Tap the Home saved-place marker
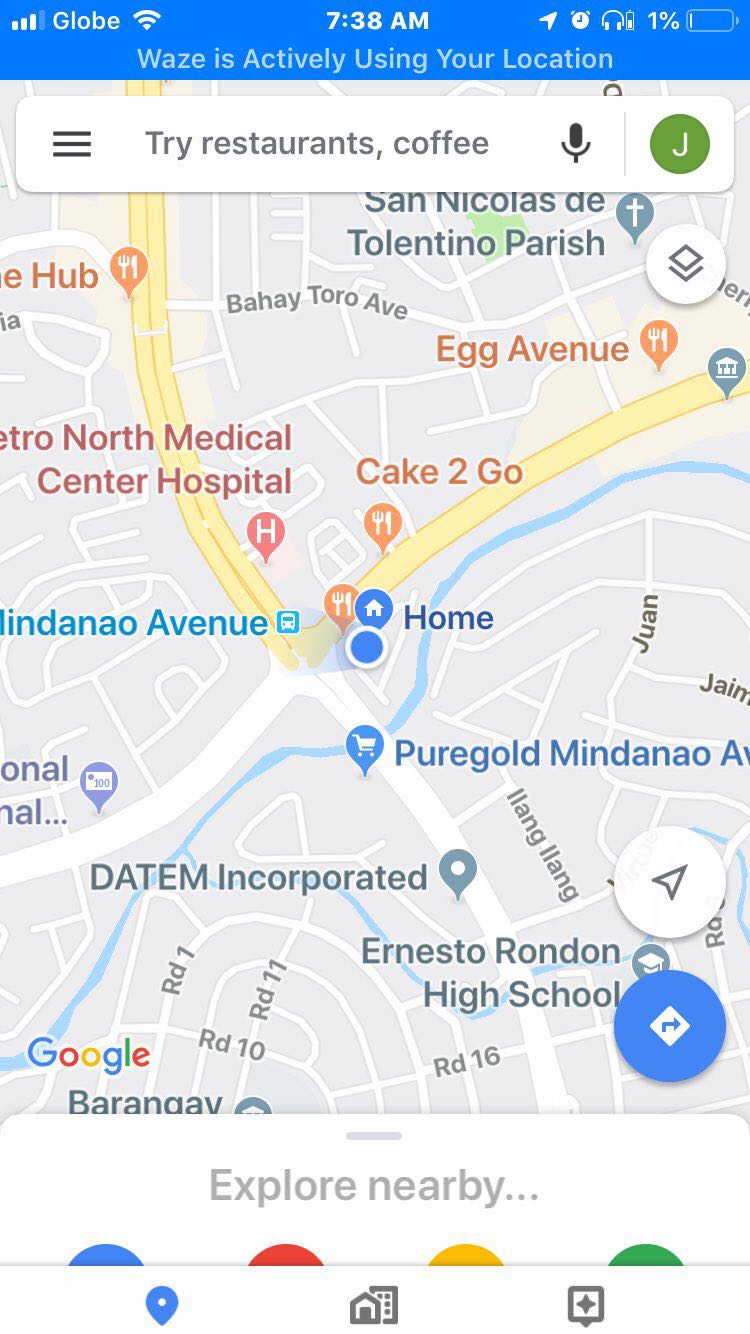 click(x=375, y=608)
